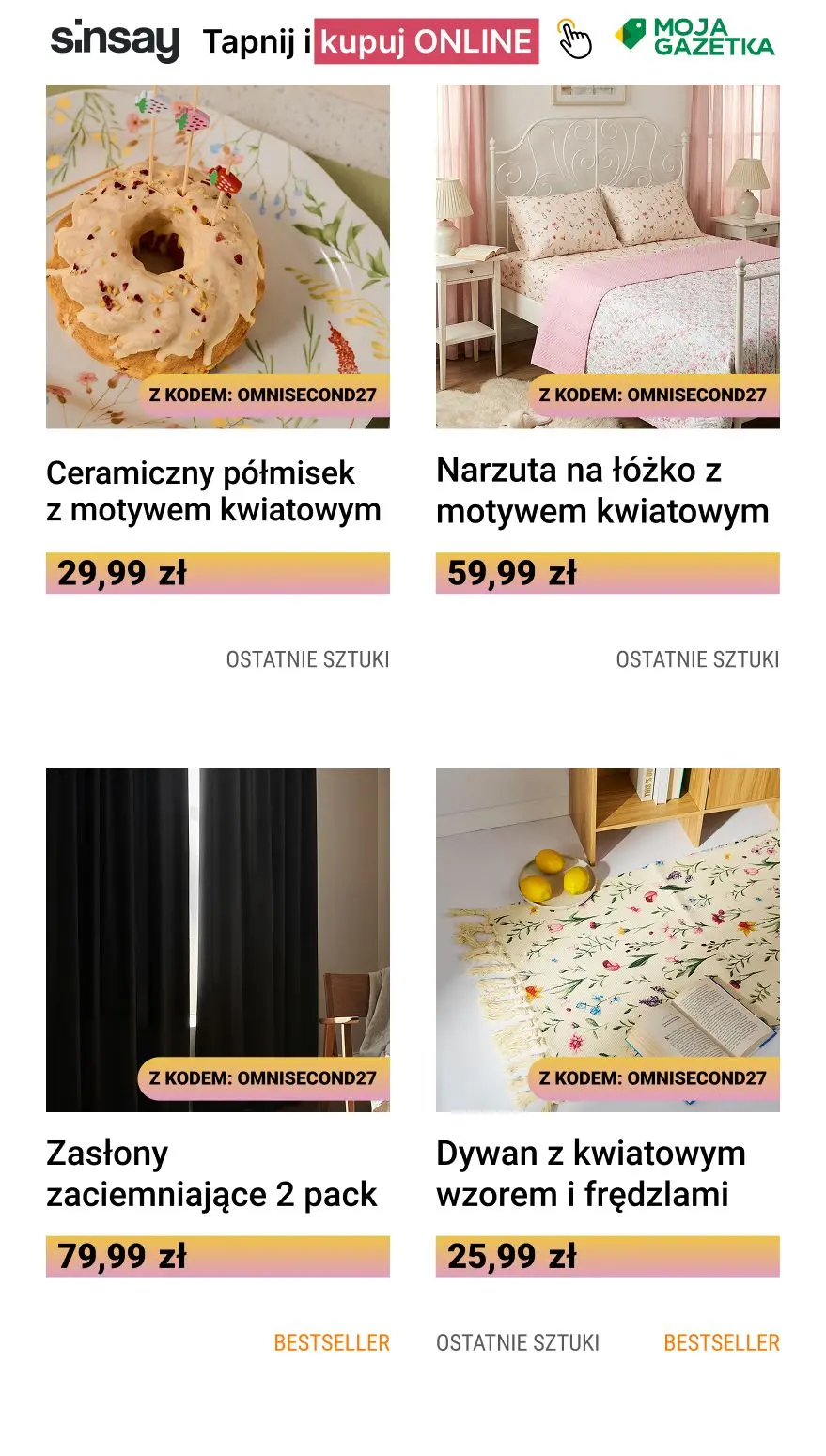Click the BESTSELLER label under the rug
The image size is (826, 1456).
coord(720,1343)
